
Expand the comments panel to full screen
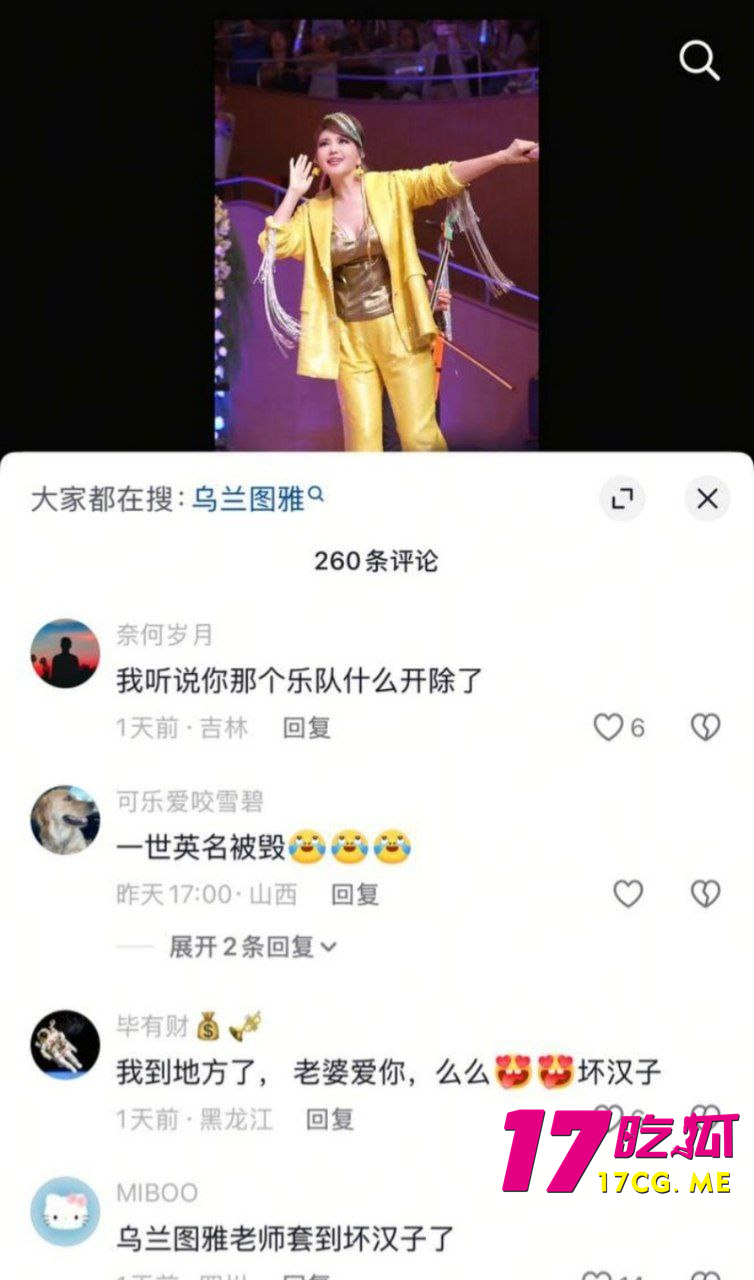click(x=622, y=499)
